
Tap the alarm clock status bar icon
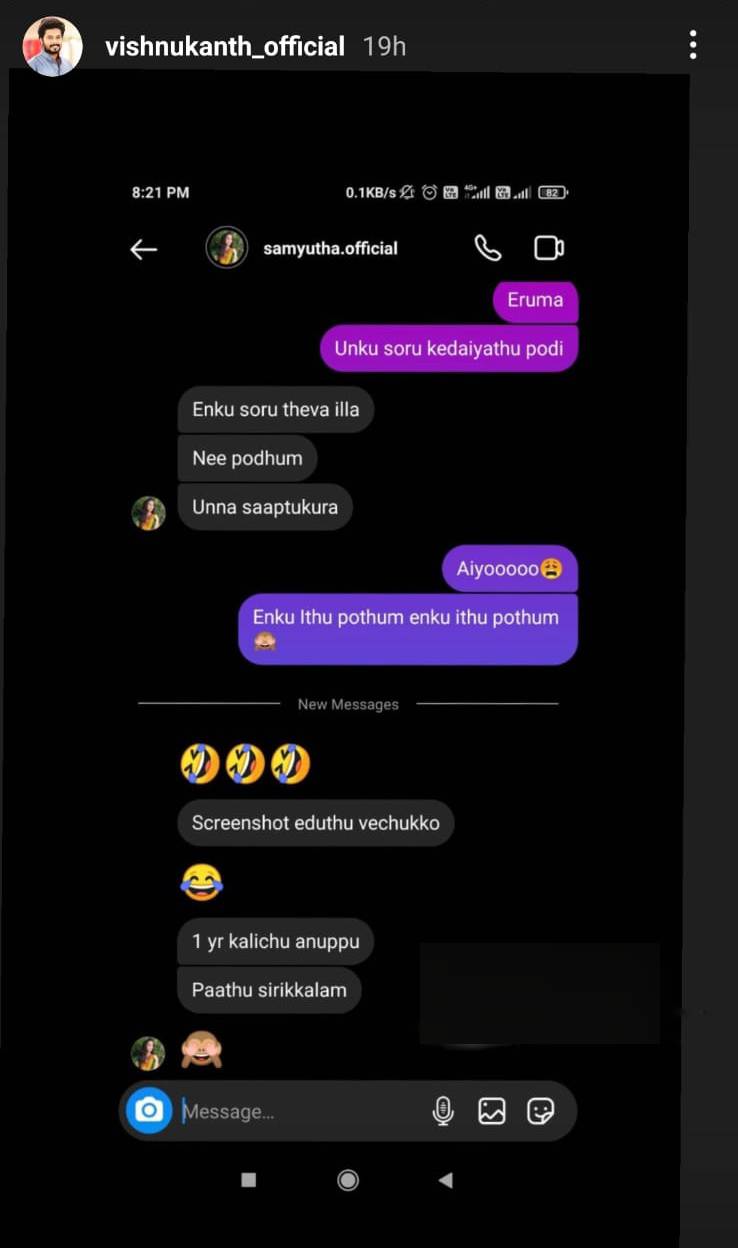click(430, 191)
